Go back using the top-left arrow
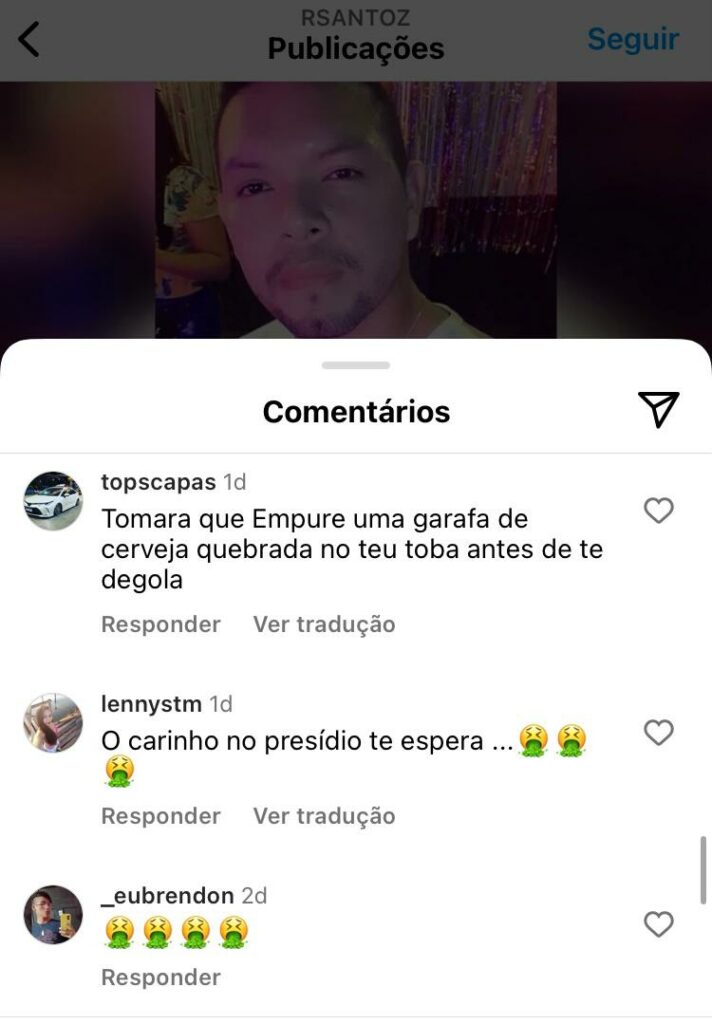 (x=29, y=40)
